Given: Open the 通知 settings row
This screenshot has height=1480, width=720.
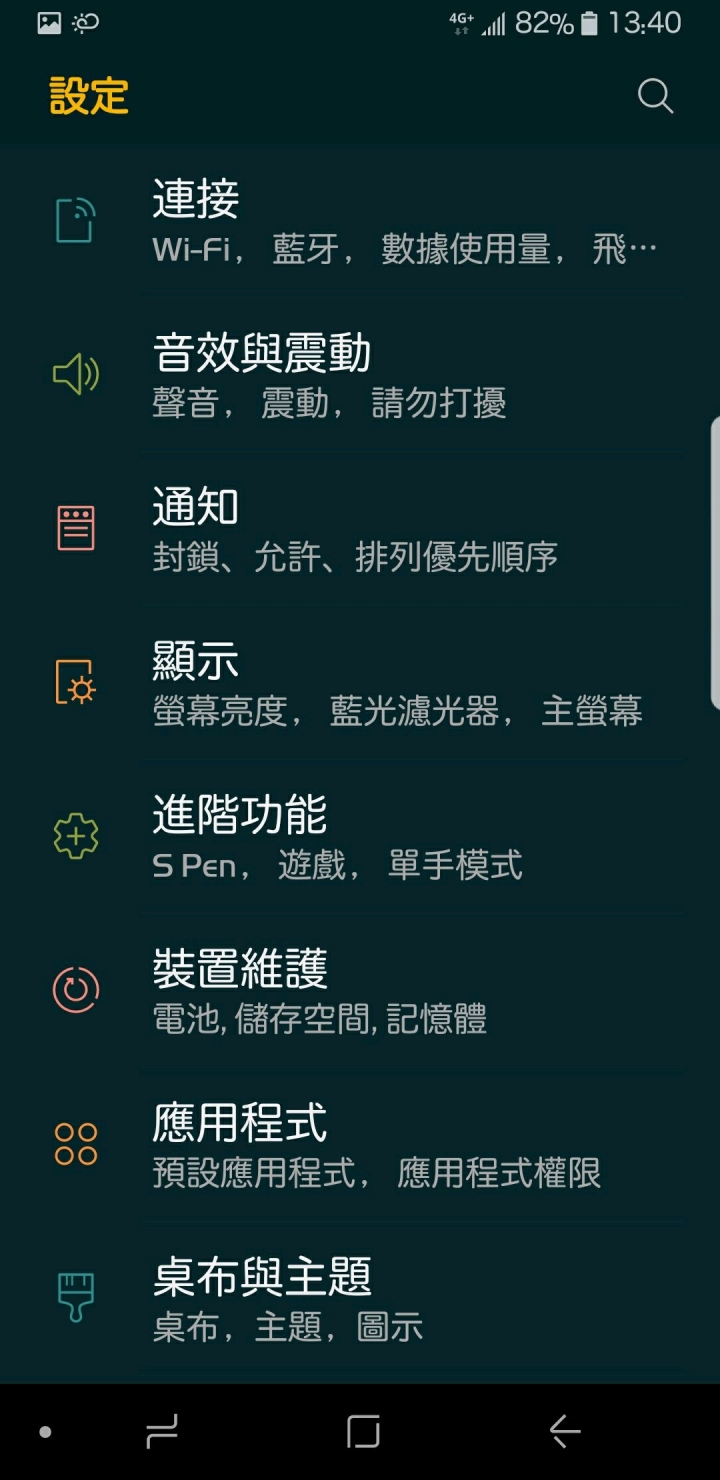Looking at the screenshot, I should tap(360, 528).
